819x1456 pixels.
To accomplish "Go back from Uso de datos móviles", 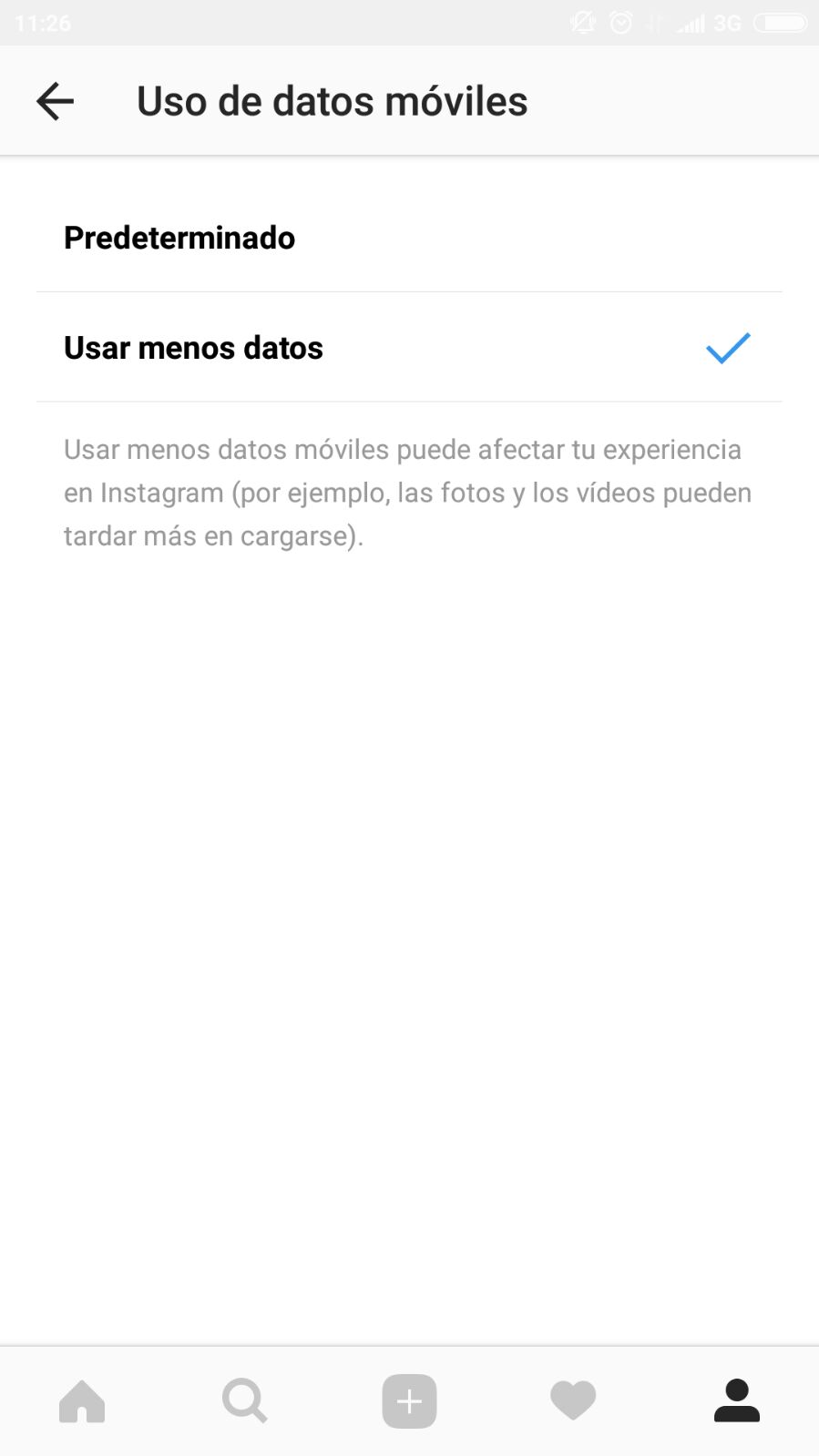I will point(55,101).
